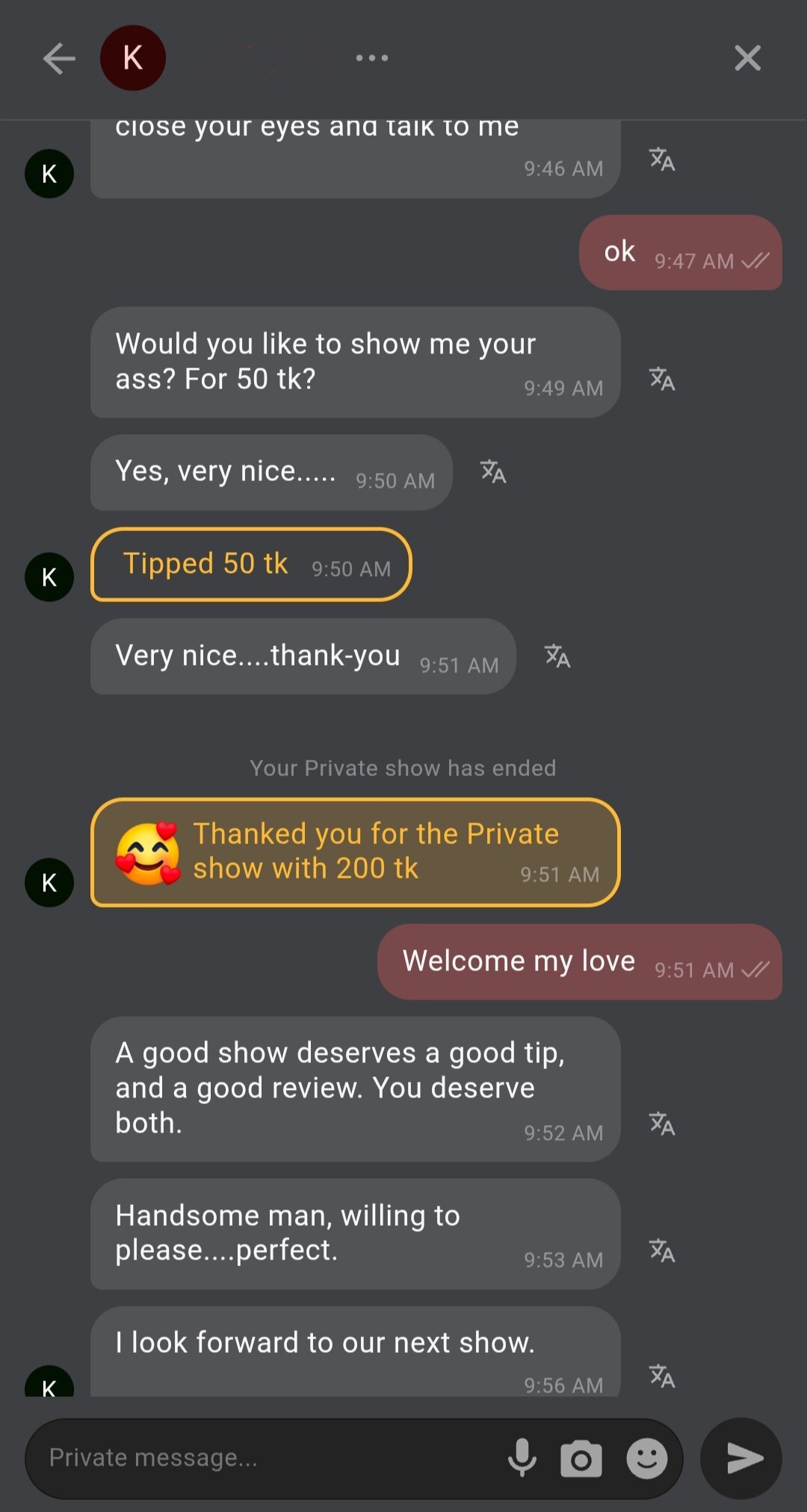Screen dimensions: 807x1512
Task: Translate the 'Yes, very nice' message
Action: (493, 471)
